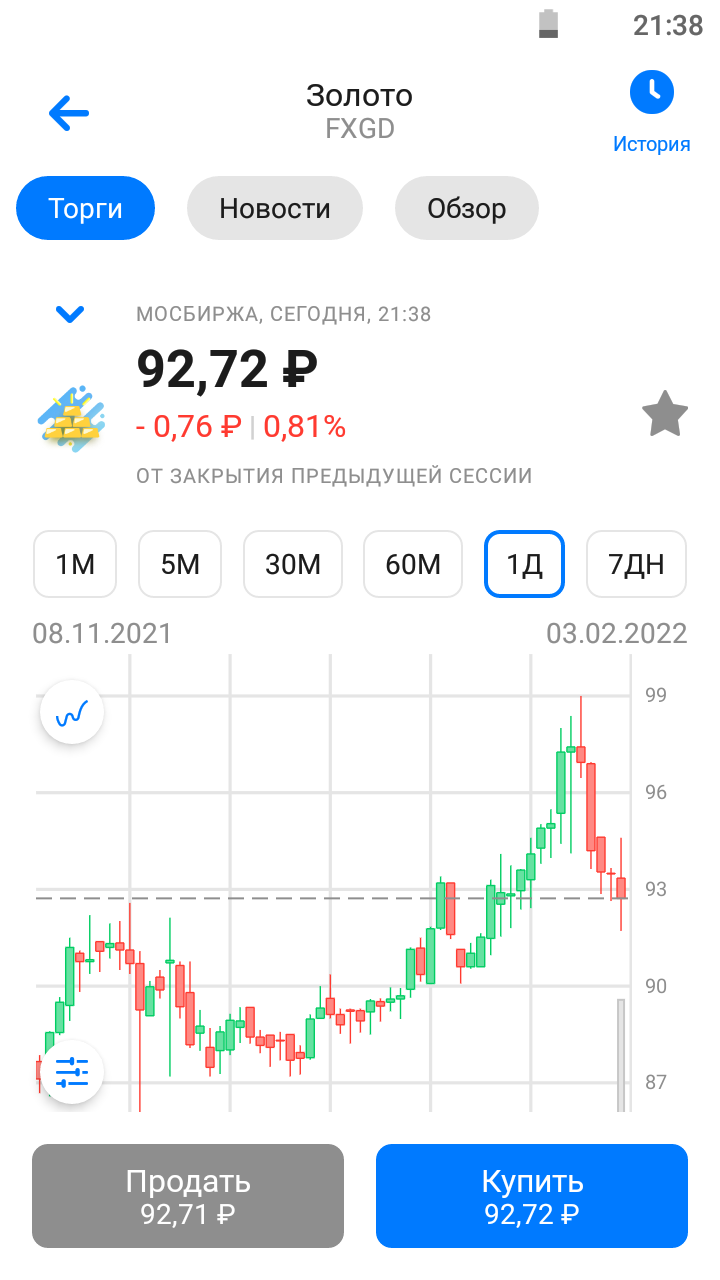Add Золото to favorites with the star

pyautogui.click(x=665, y=414)
